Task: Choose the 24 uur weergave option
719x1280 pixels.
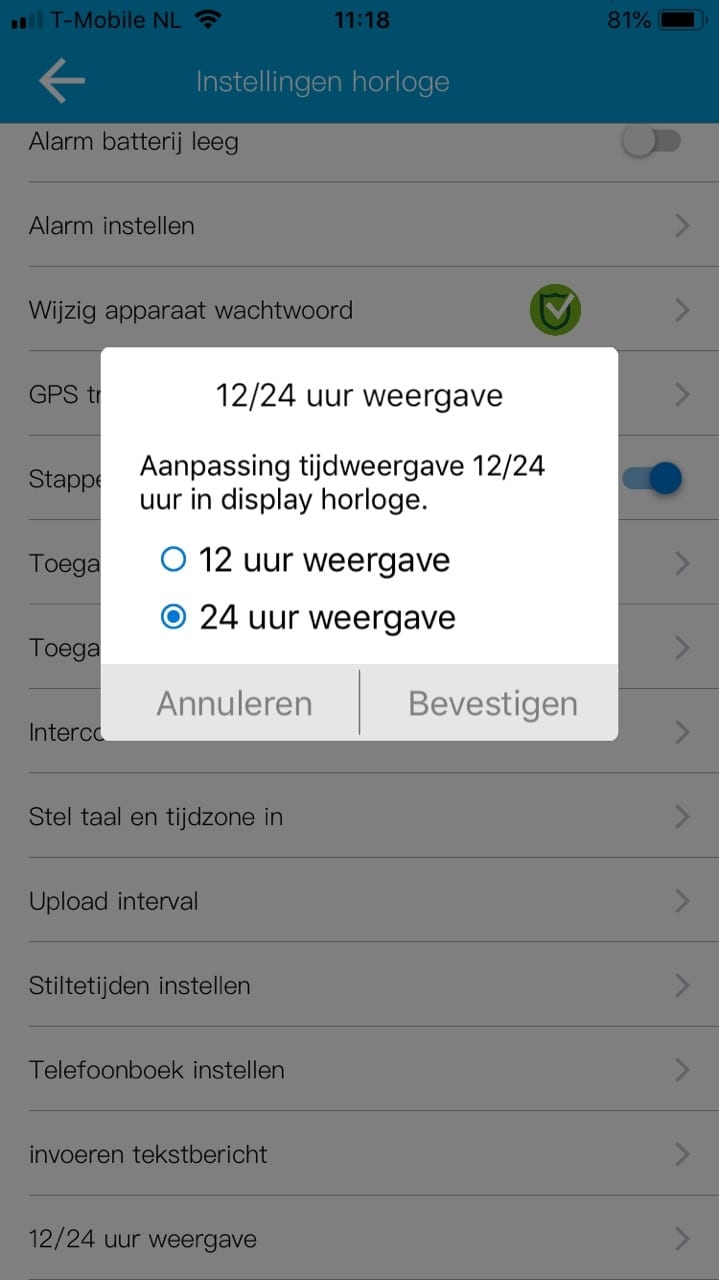Action: click(x=174, y=618)
